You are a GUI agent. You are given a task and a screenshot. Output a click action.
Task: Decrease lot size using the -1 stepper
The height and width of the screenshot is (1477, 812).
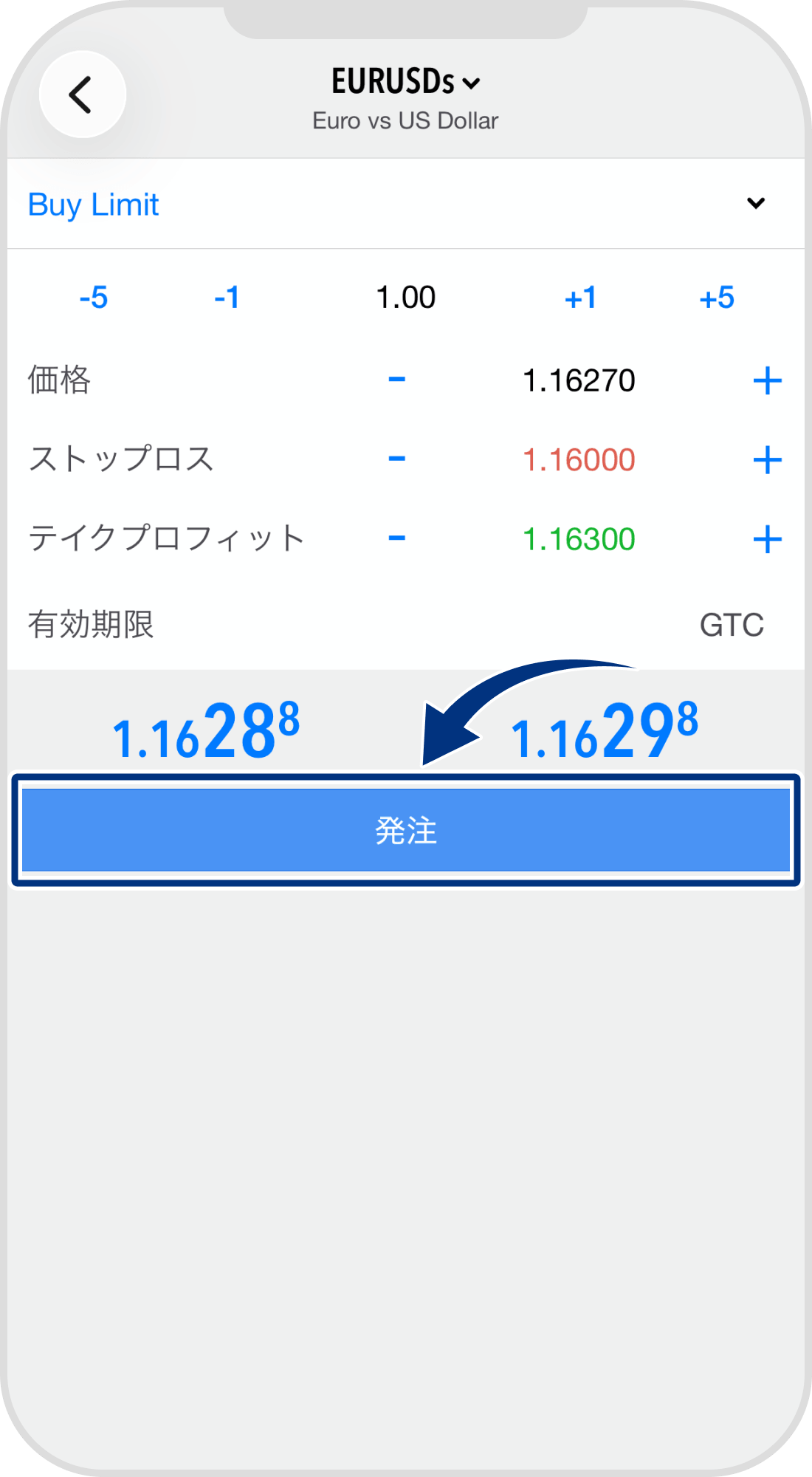coord(227,298)
